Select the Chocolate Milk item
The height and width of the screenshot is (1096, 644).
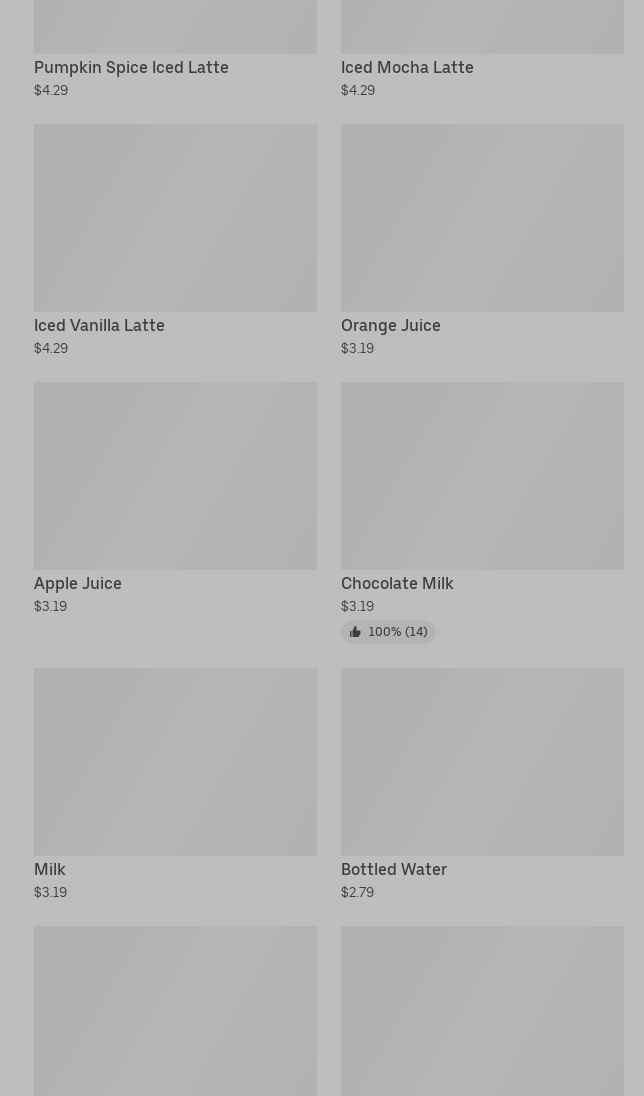[x=482, y=512]
